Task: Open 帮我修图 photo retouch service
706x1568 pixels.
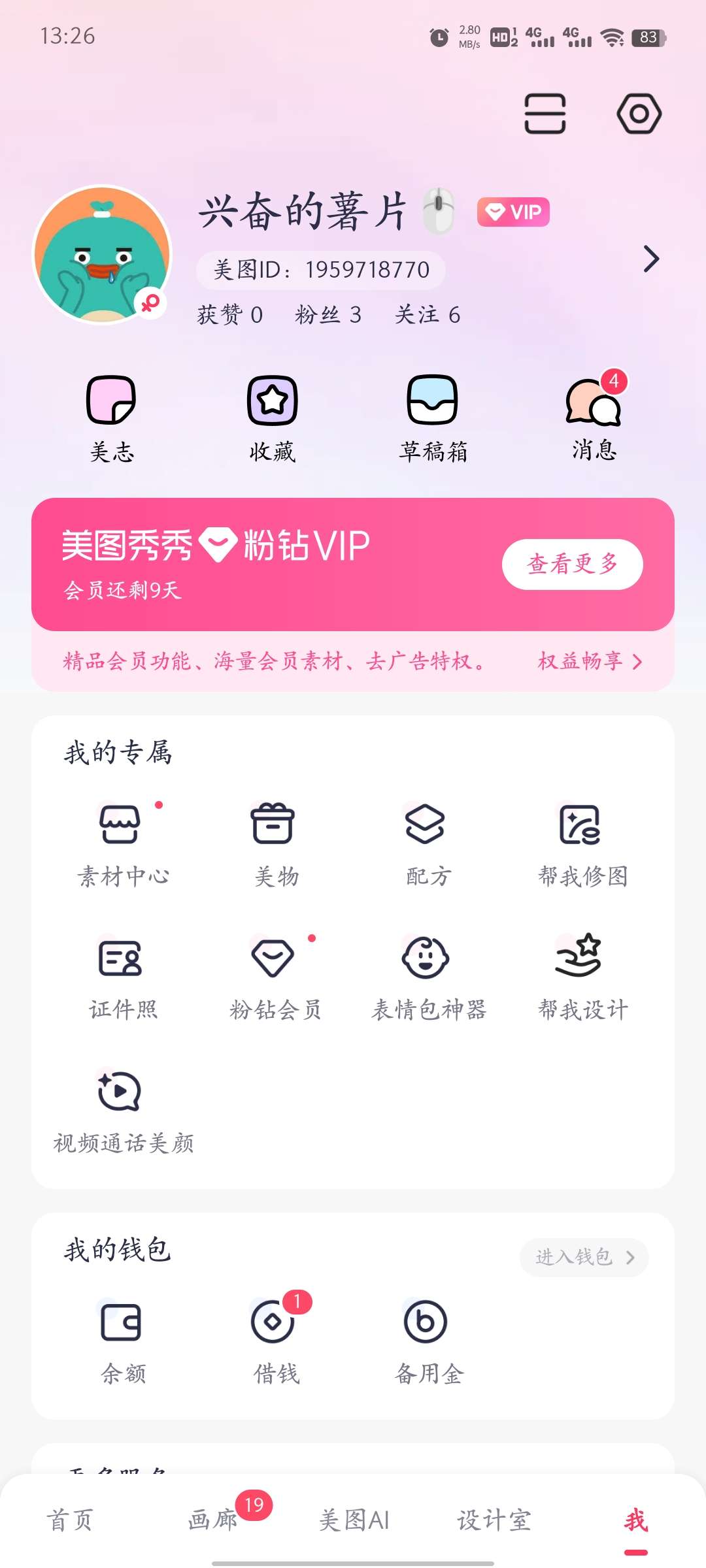Action: [x=582, y=843]
